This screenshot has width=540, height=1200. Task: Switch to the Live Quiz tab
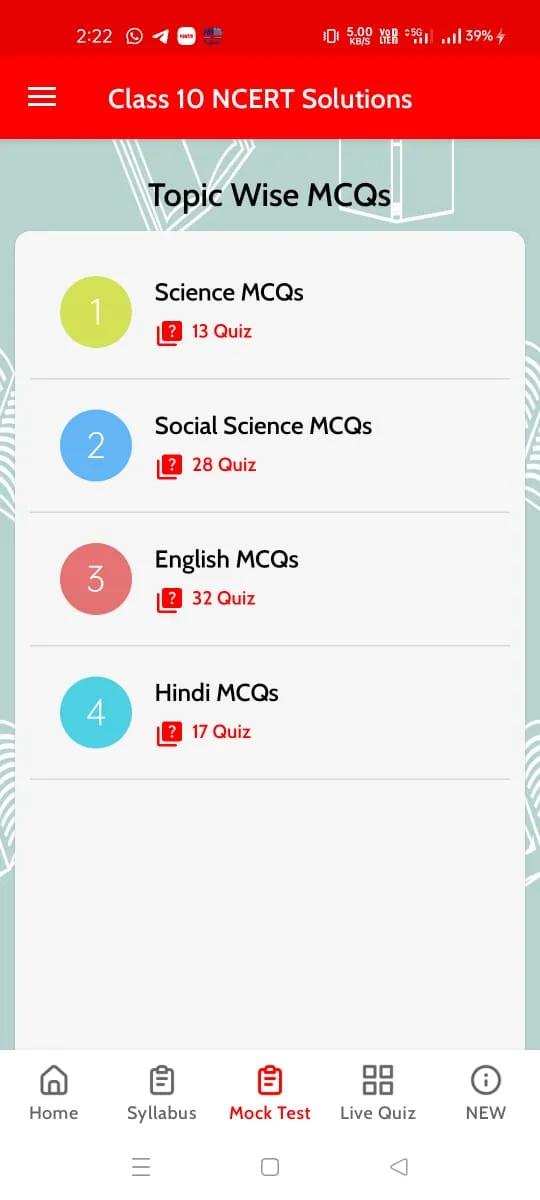pos(378,1093)
